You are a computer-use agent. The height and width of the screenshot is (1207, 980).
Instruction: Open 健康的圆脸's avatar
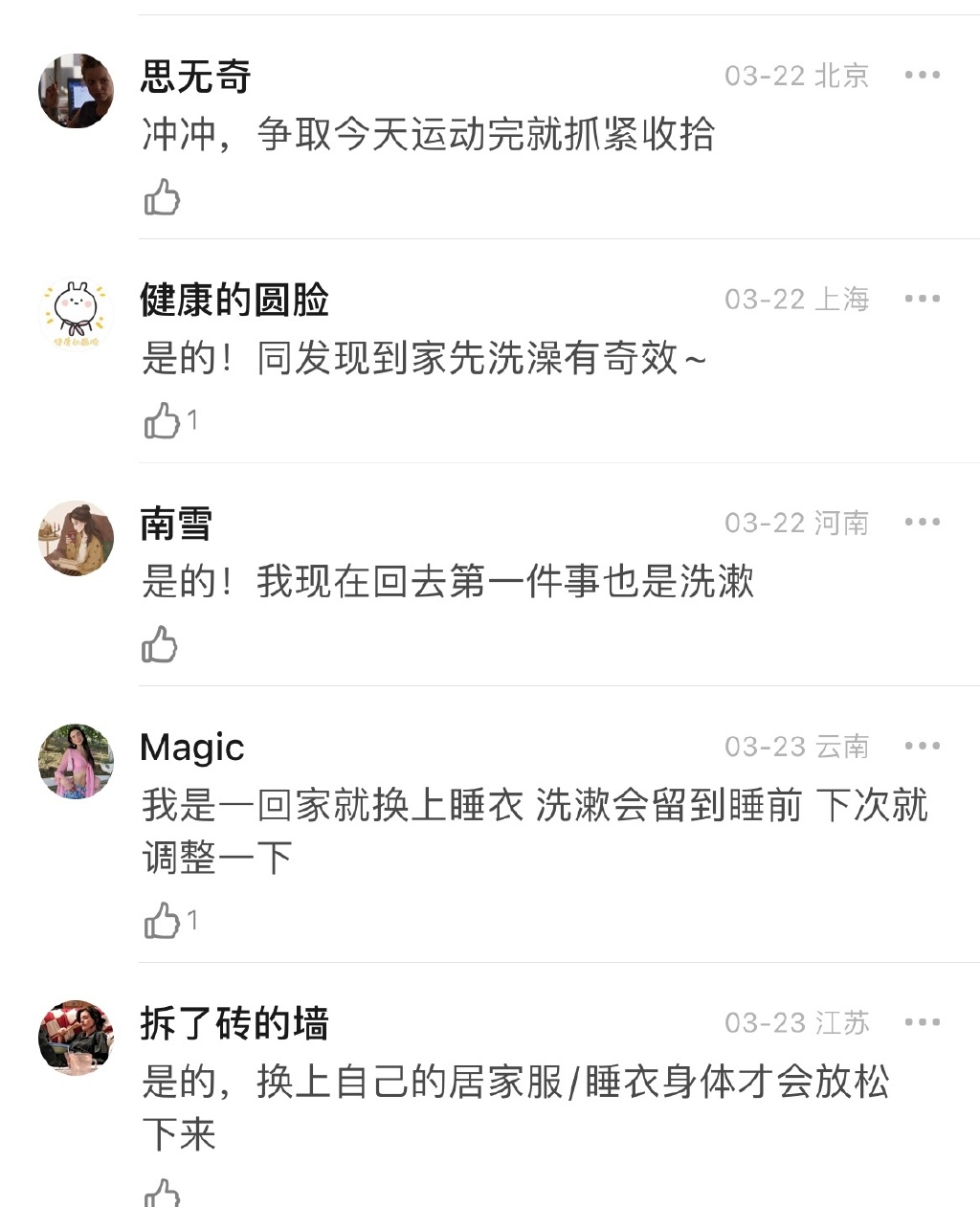(76, 314)
